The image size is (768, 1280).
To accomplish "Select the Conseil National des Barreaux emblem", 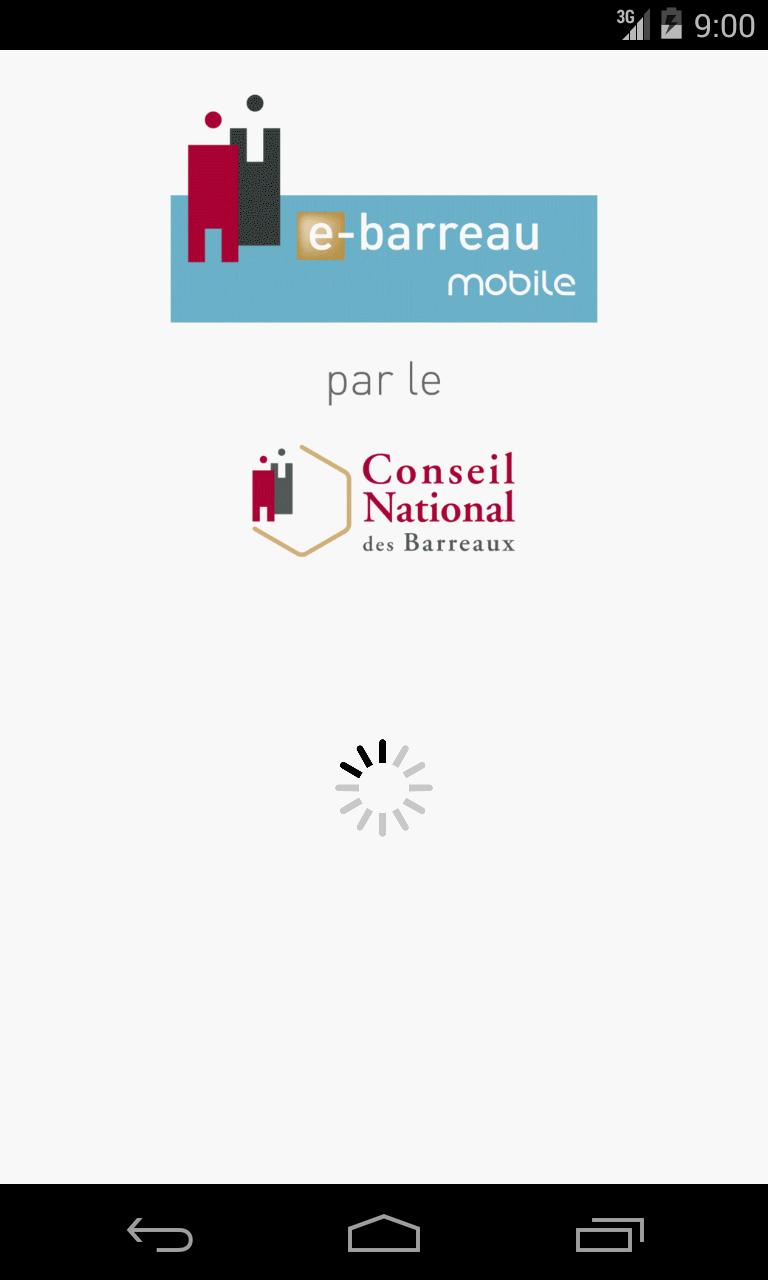I will 383,500.
